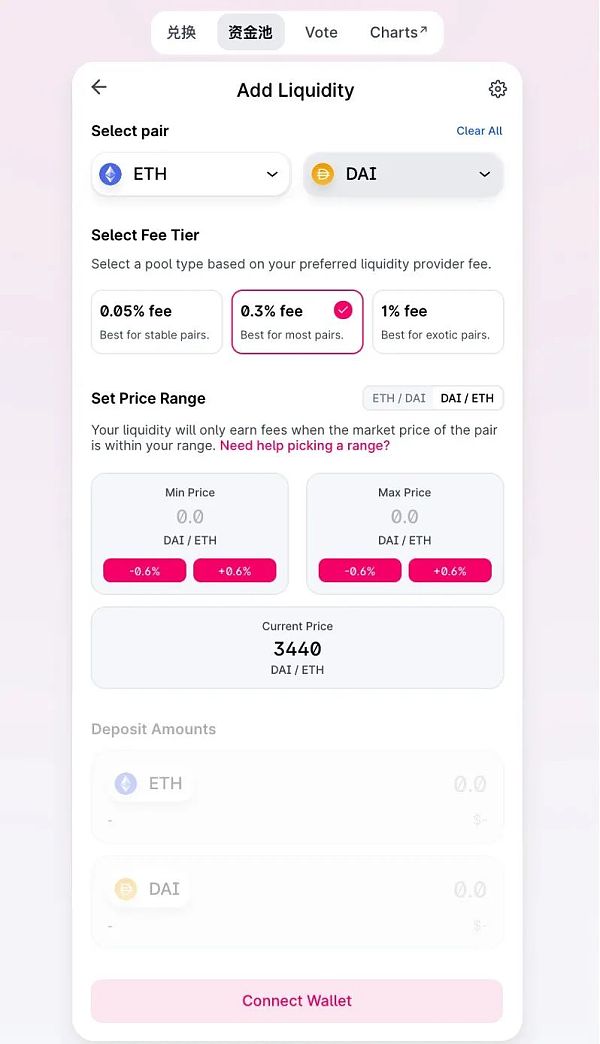Viewport: 600px width, 1044px height.
Task: Open transaction settings gear
Action: coord(497,89)
